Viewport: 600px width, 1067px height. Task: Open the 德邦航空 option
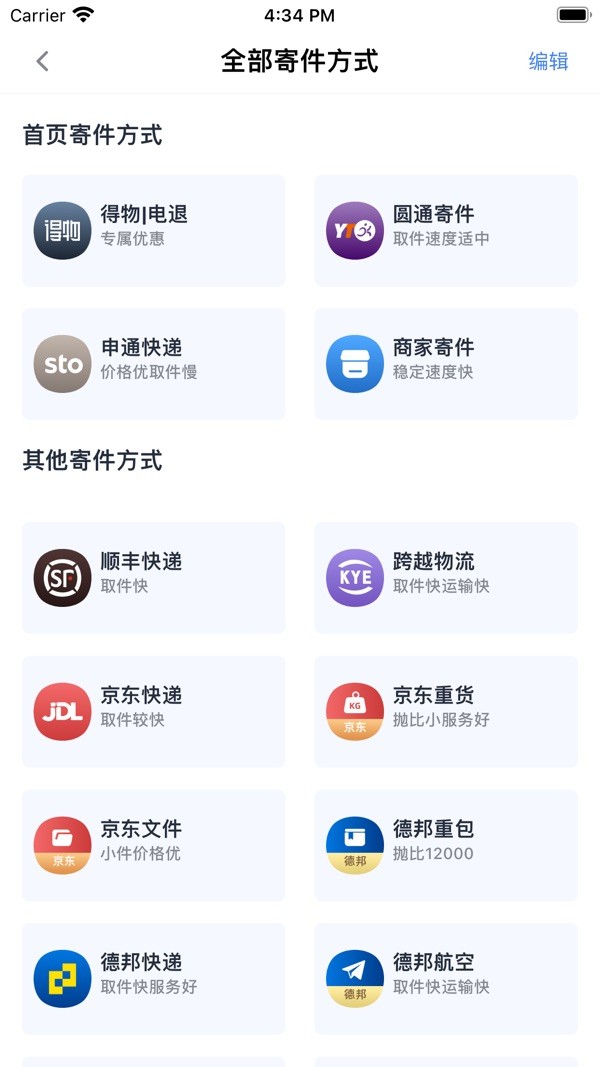[446, 979]
